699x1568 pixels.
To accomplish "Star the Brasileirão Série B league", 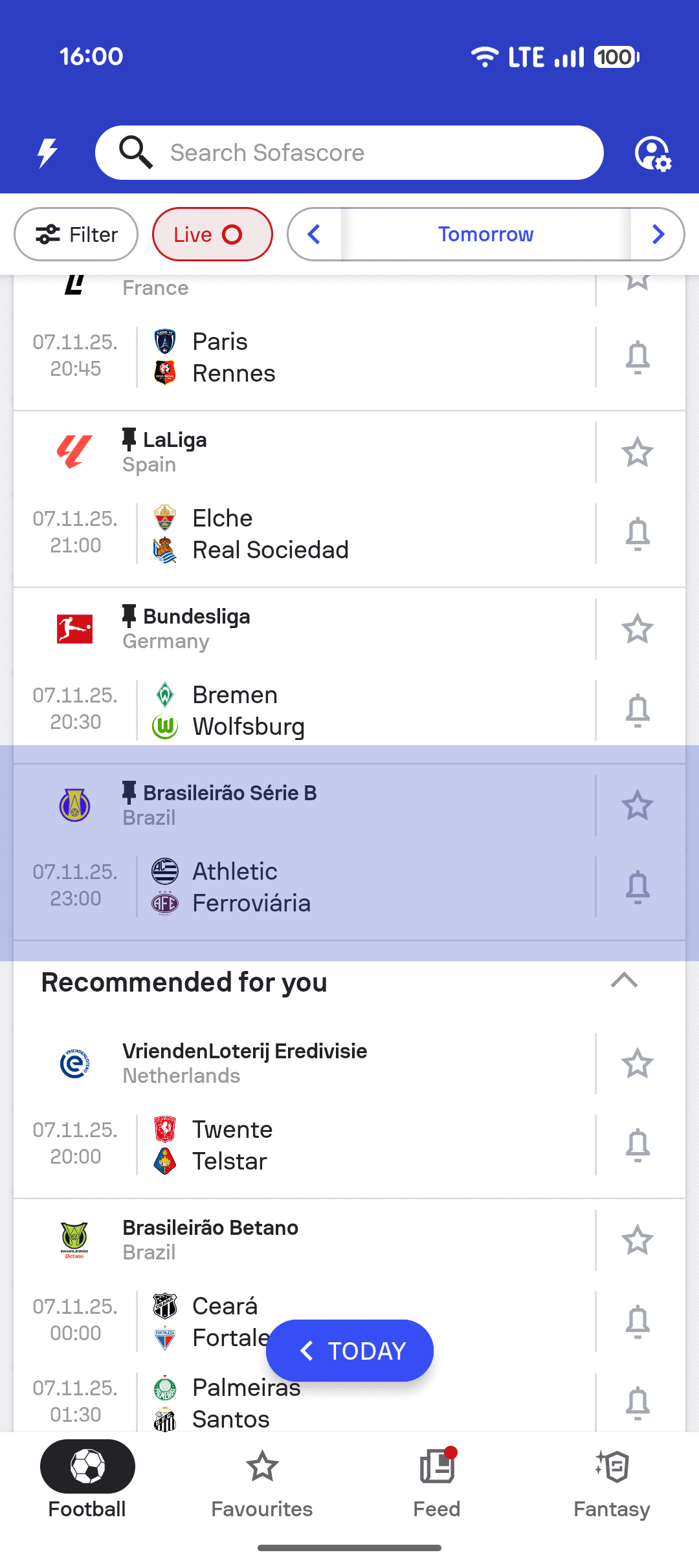I will [x=638, y=805].
